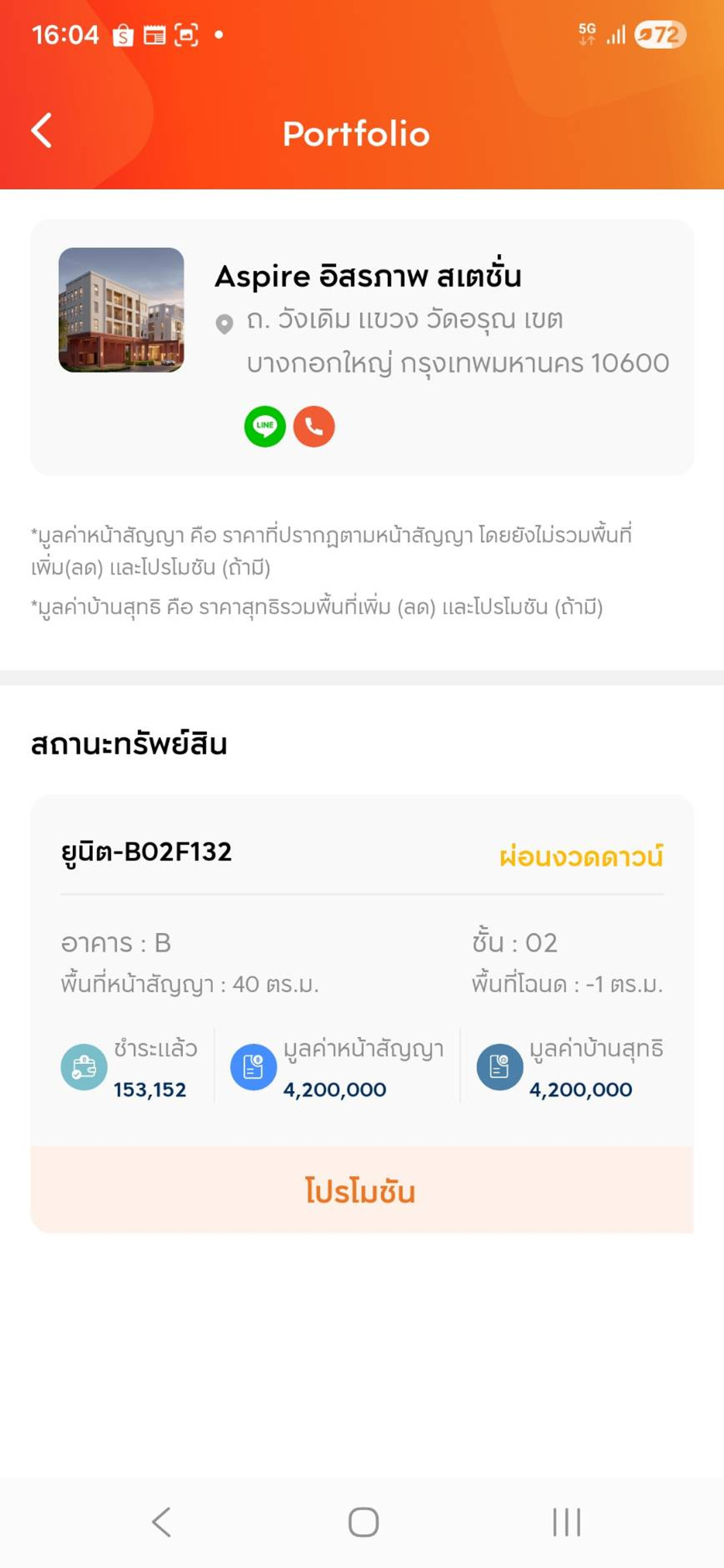Go back from the Portfolio page

pos(42,131)
